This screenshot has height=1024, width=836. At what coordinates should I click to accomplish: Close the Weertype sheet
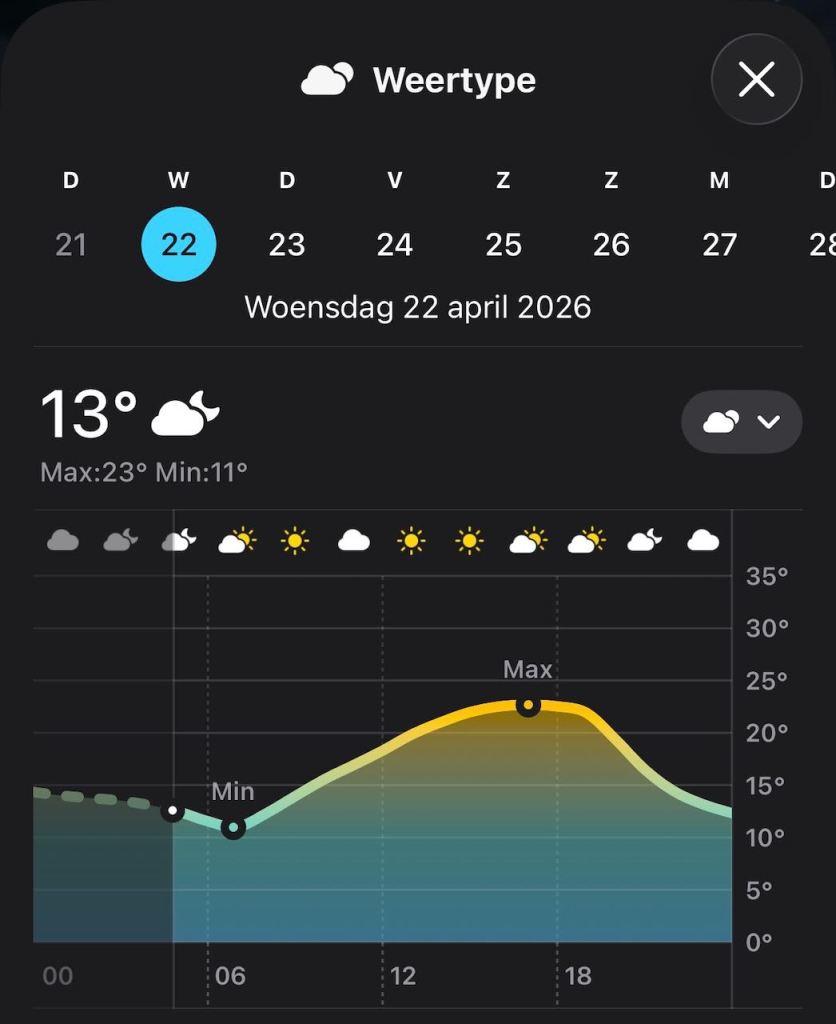click(756, 80)
